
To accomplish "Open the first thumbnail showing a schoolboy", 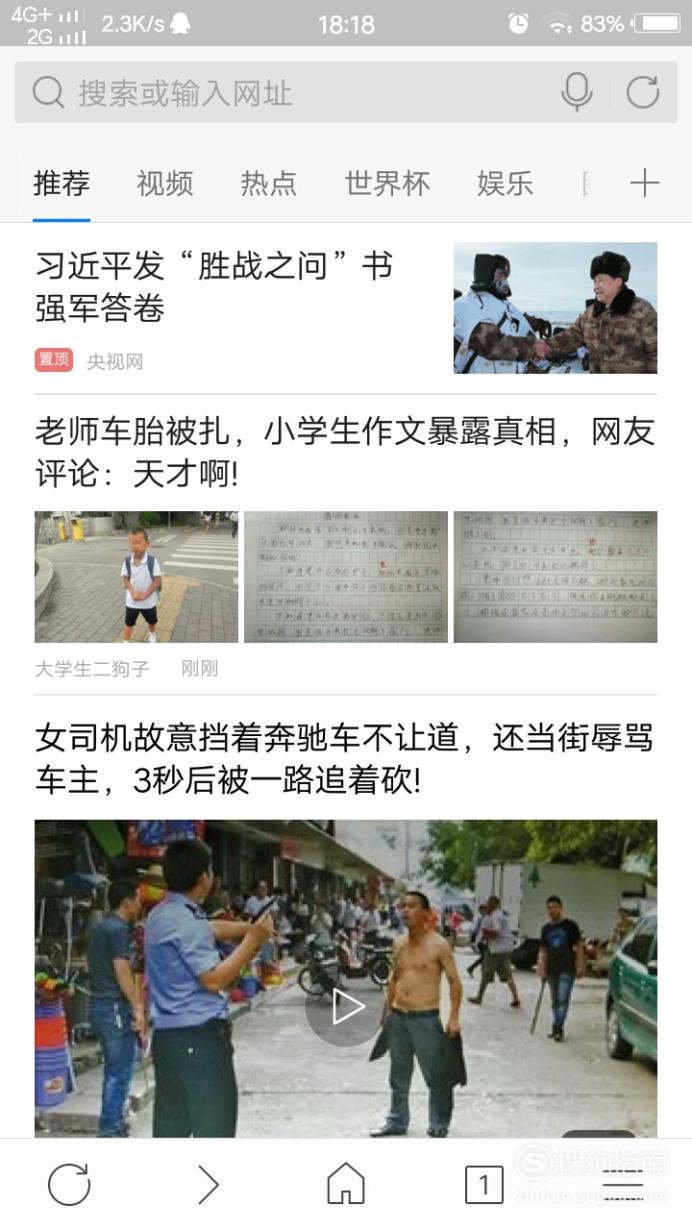I will [x=136, y=577].
